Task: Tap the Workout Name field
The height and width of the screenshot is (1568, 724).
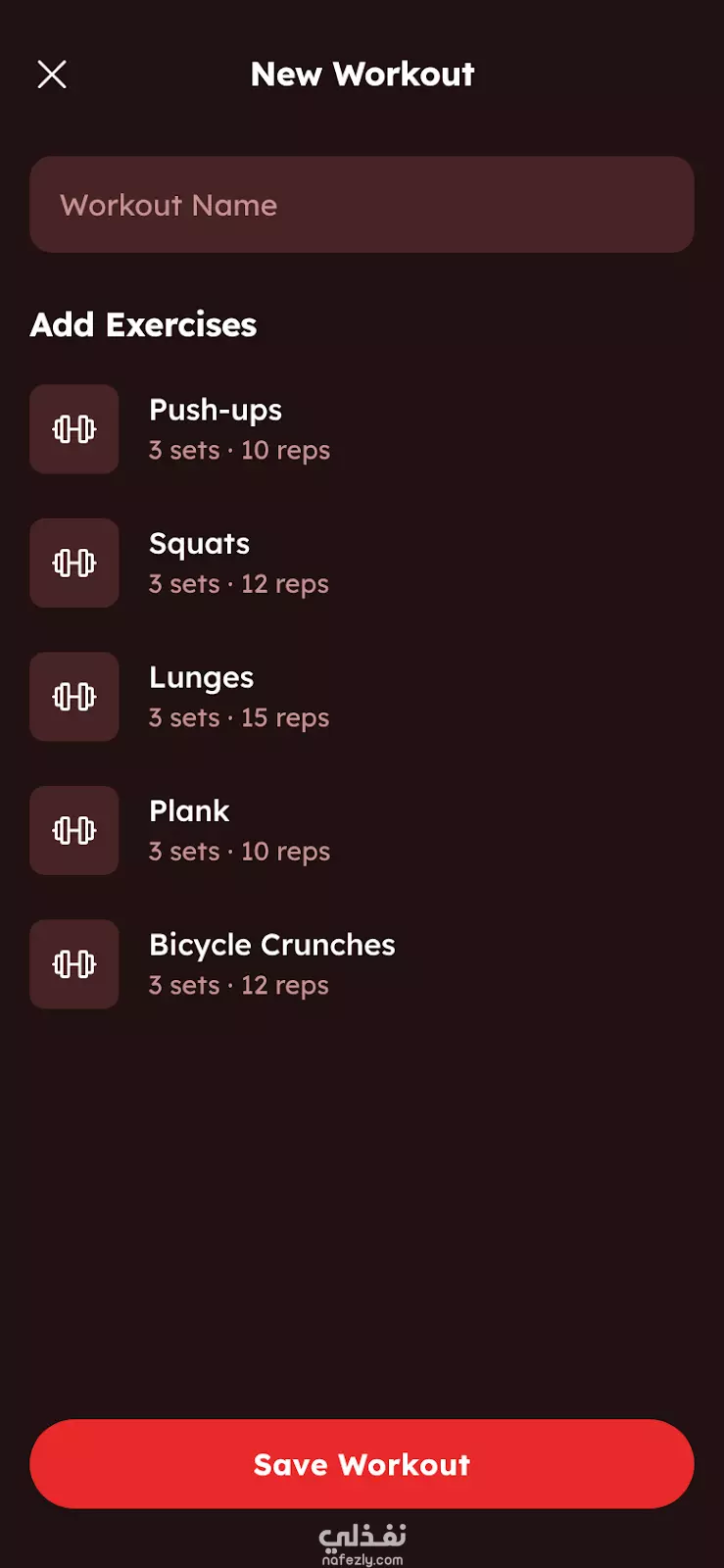Action: coord(362,205)
